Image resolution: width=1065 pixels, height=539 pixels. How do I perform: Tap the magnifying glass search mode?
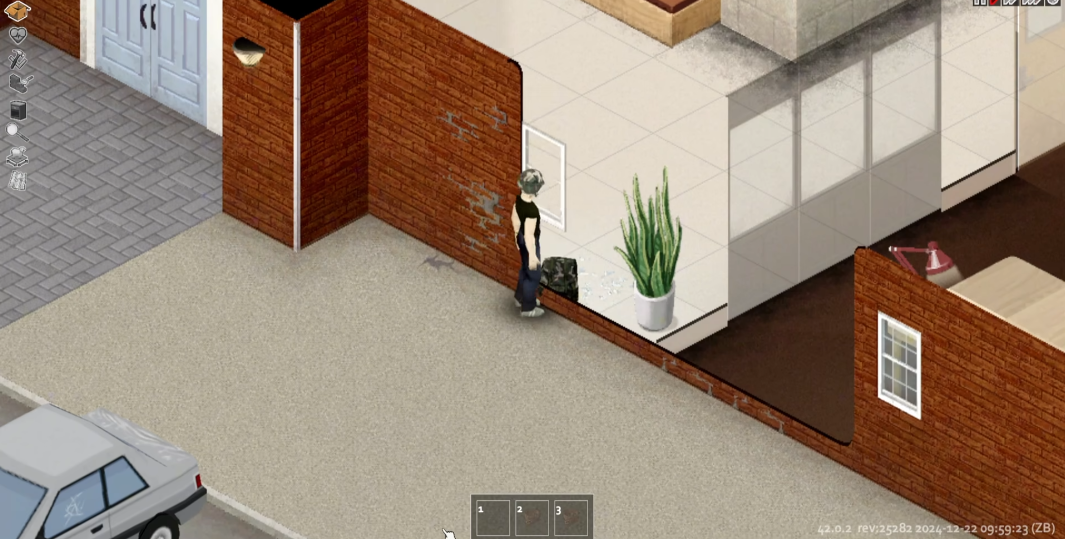(x=14, y=131)
